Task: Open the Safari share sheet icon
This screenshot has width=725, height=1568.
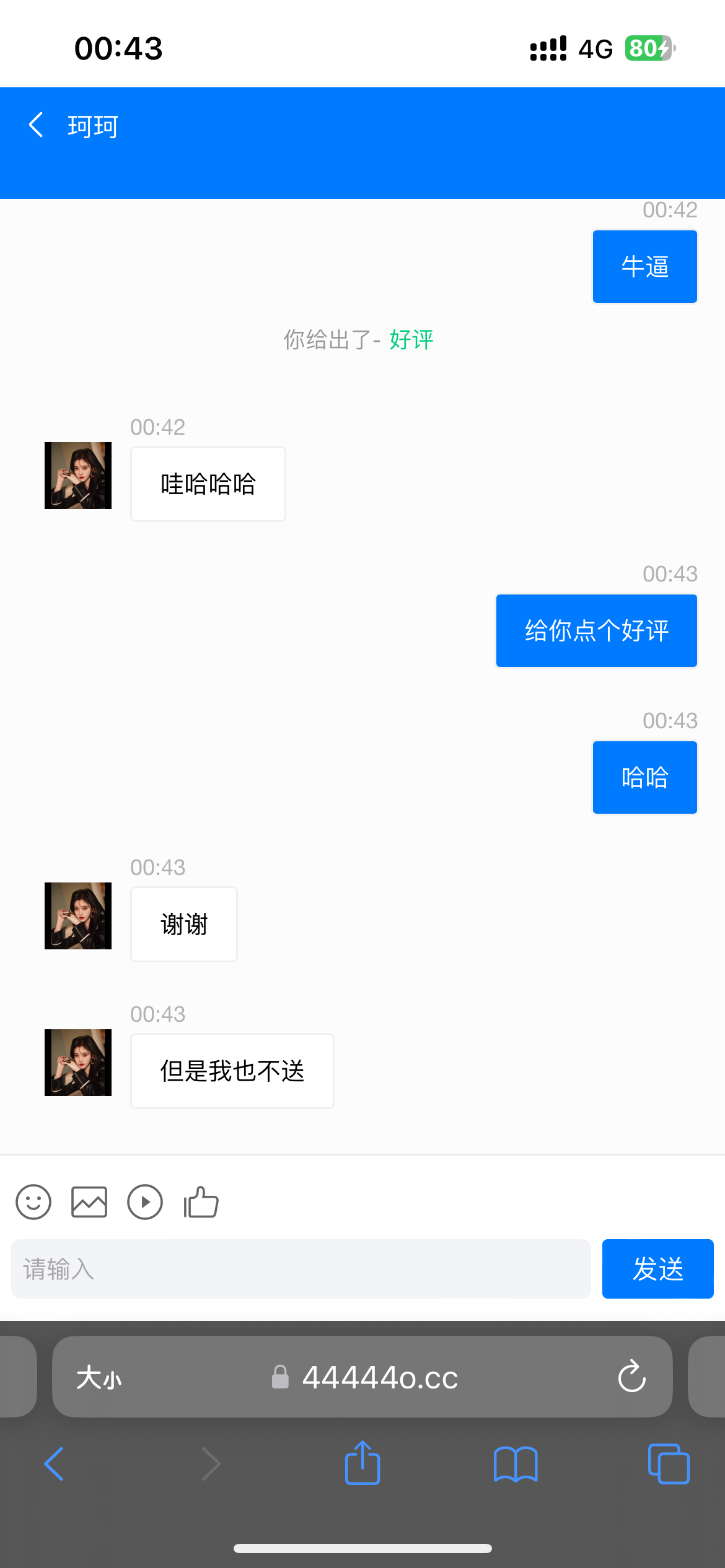Action: tap(362, 1465)
